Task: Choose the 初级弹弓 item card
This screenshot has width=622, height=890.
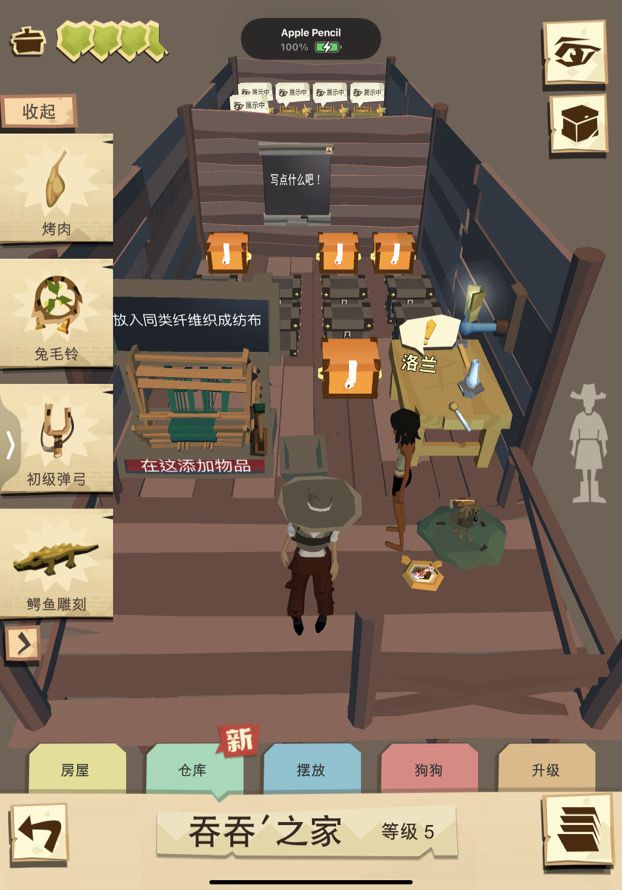Action: click(x=56, y=439)
